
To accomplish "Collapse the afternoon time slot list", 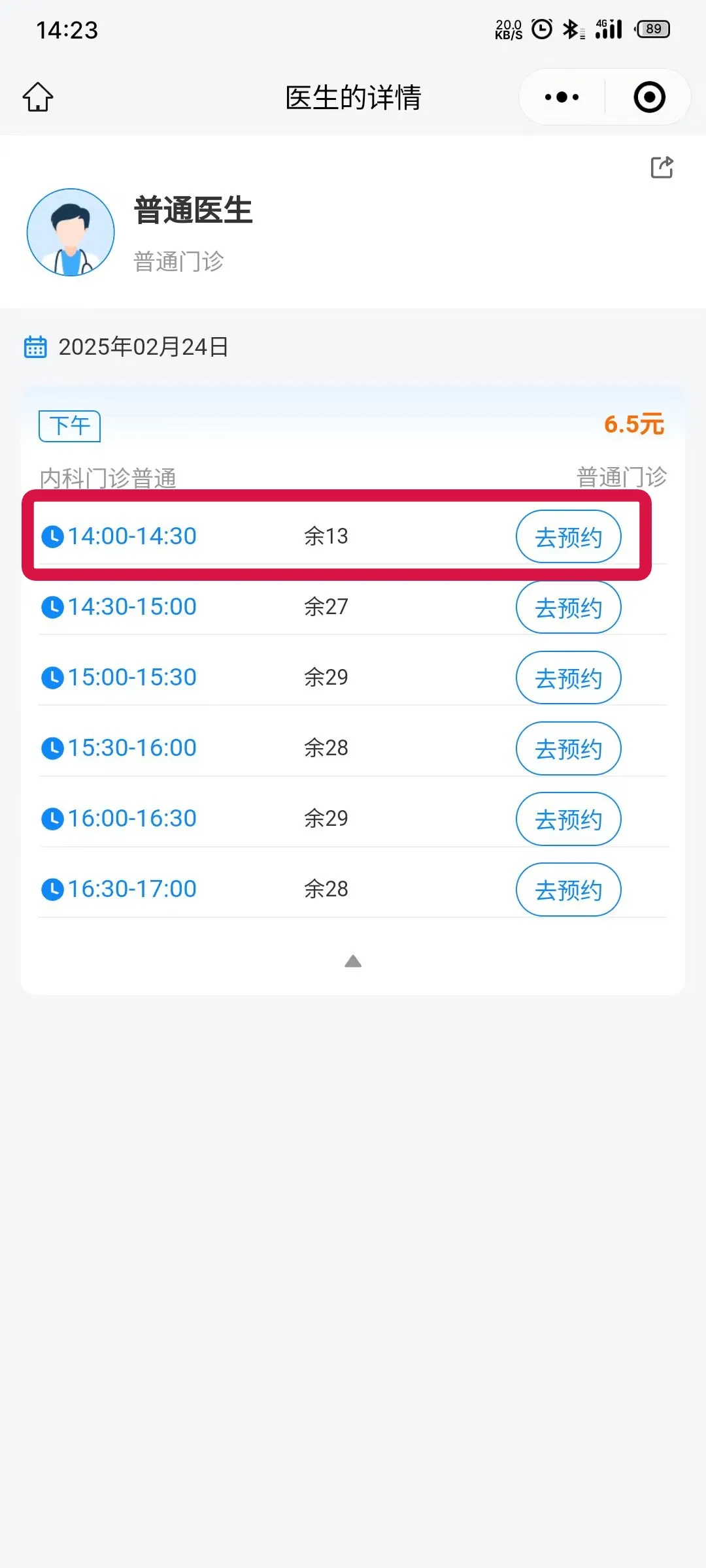I will point(353,961).
